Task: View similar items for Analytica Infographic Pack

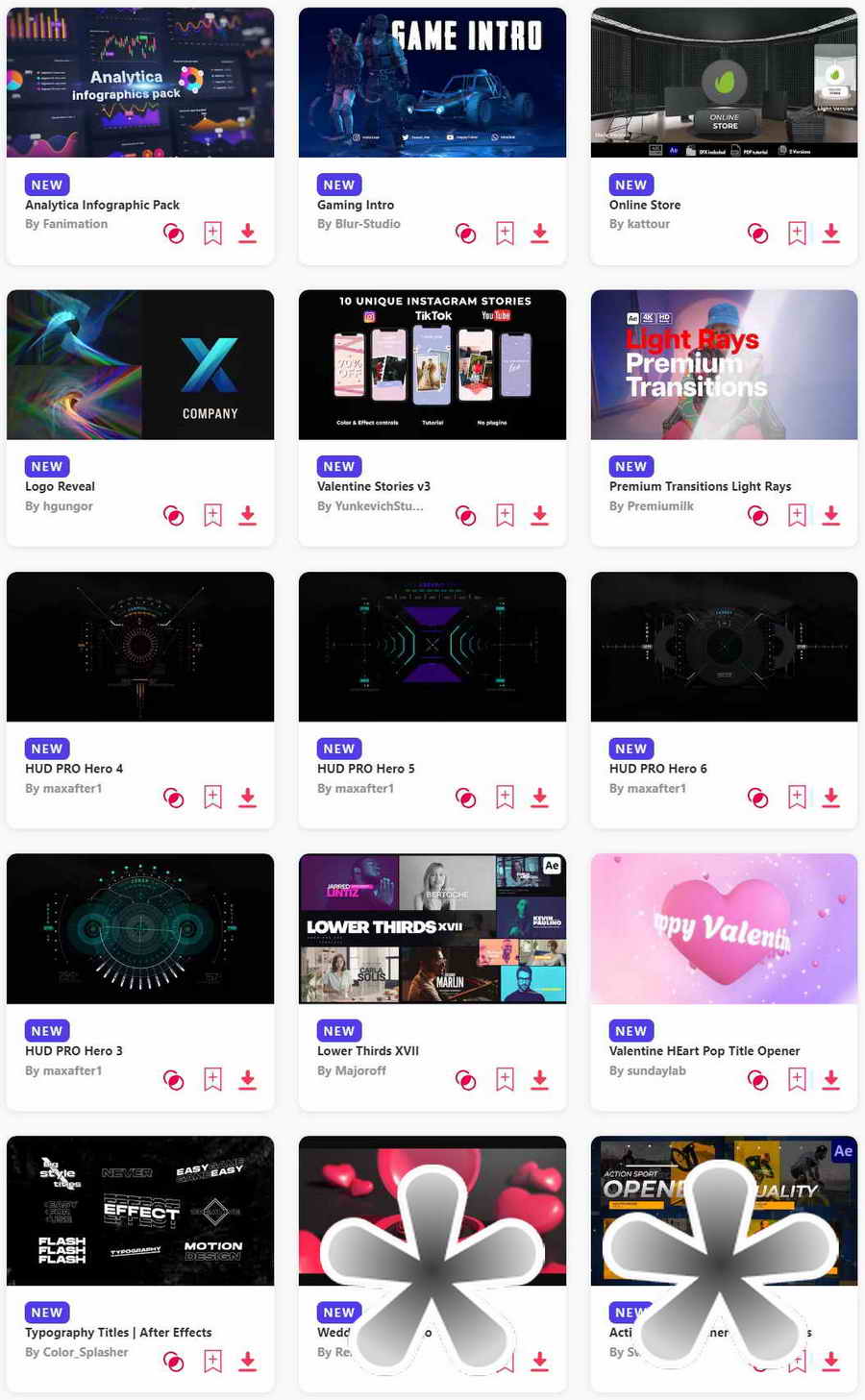Action: pos(174,233)
